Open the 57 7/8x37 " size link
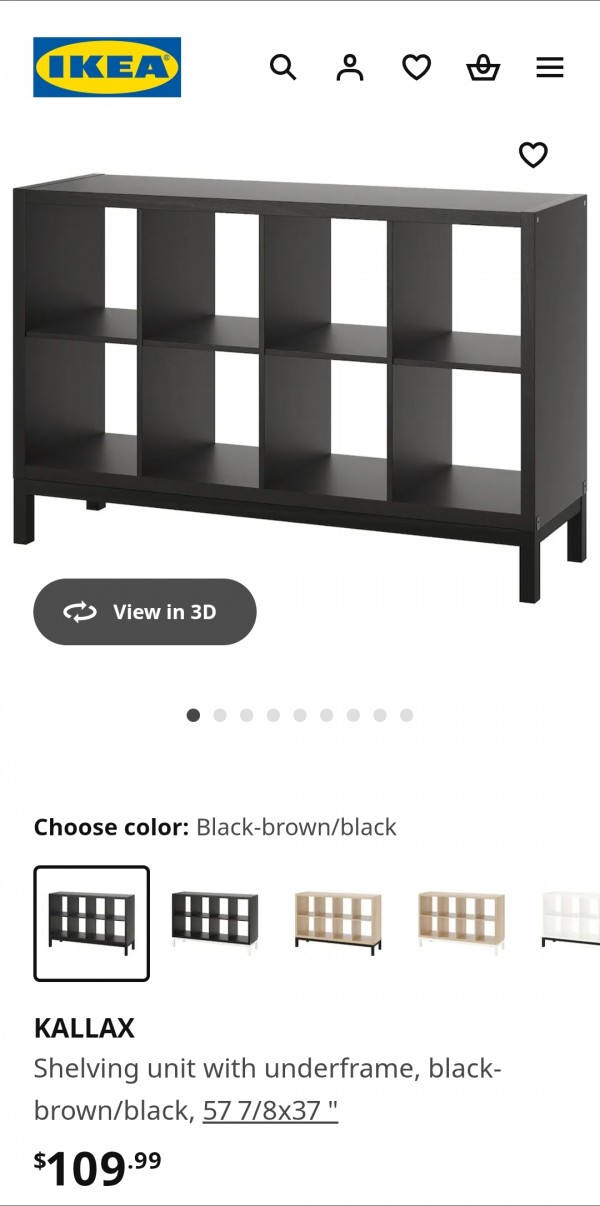 coord(270,1111)
